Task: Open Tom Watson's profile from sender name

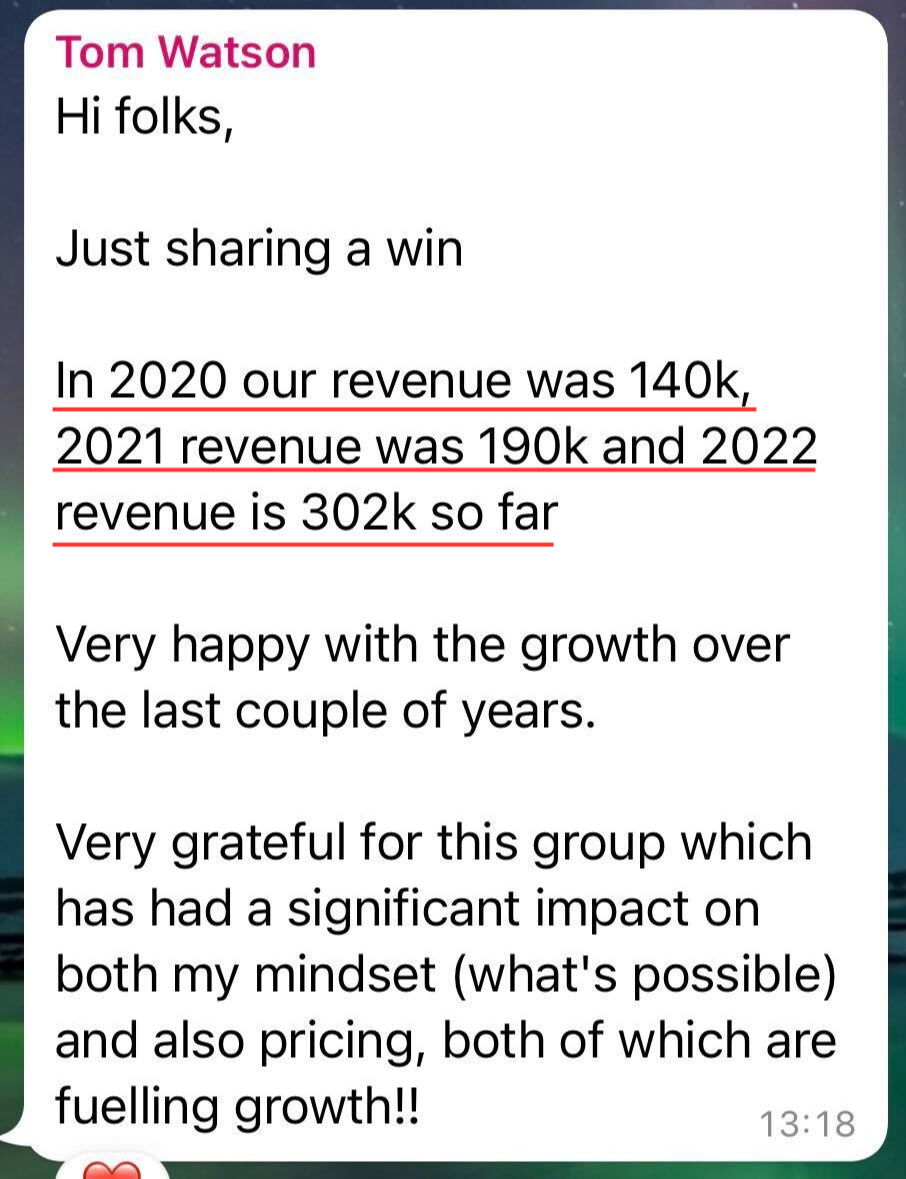Action: [186, 52]
